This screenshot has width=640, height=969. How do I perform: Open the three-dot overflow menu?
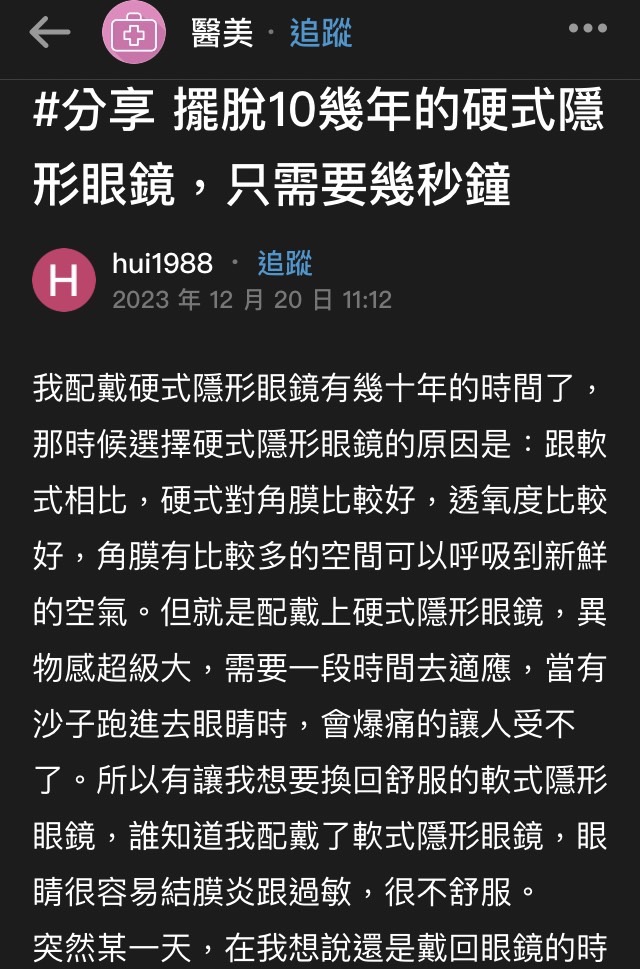pyautogui.click(x=588, y=29)
